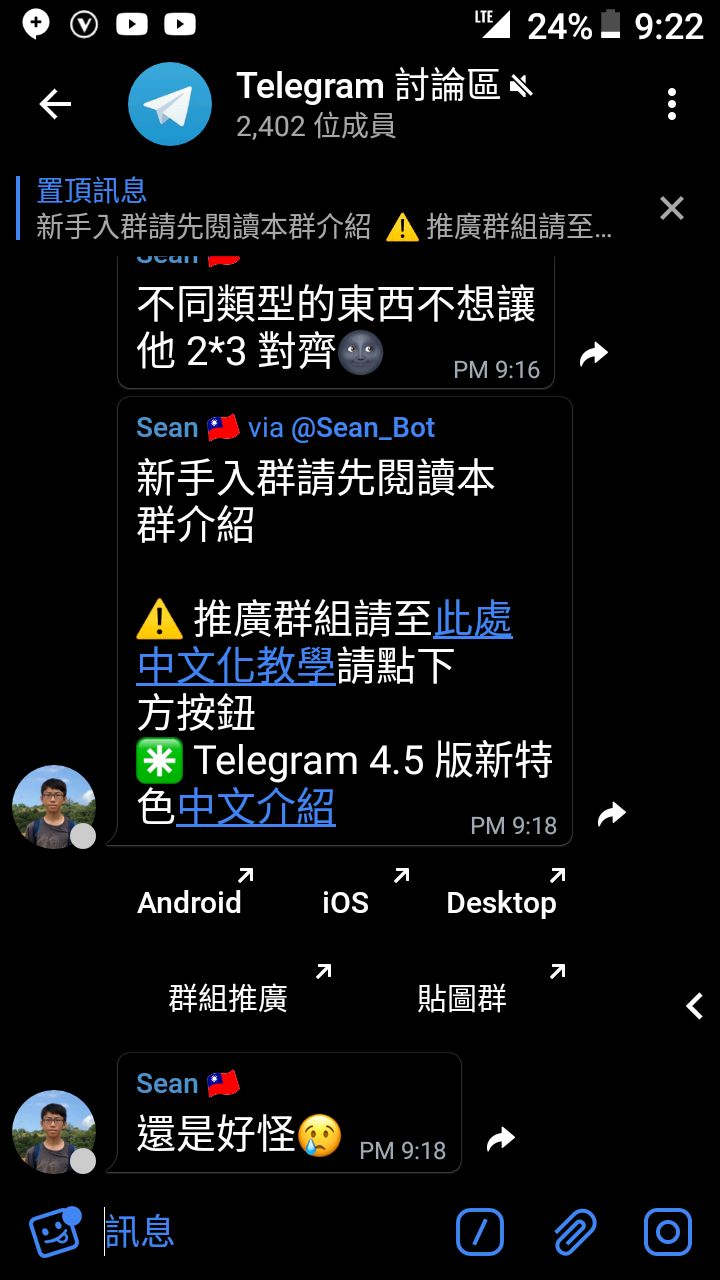The image size is (720, 1280).
Task: Open the bot commands slash button
Action: tap(480, 1232)
